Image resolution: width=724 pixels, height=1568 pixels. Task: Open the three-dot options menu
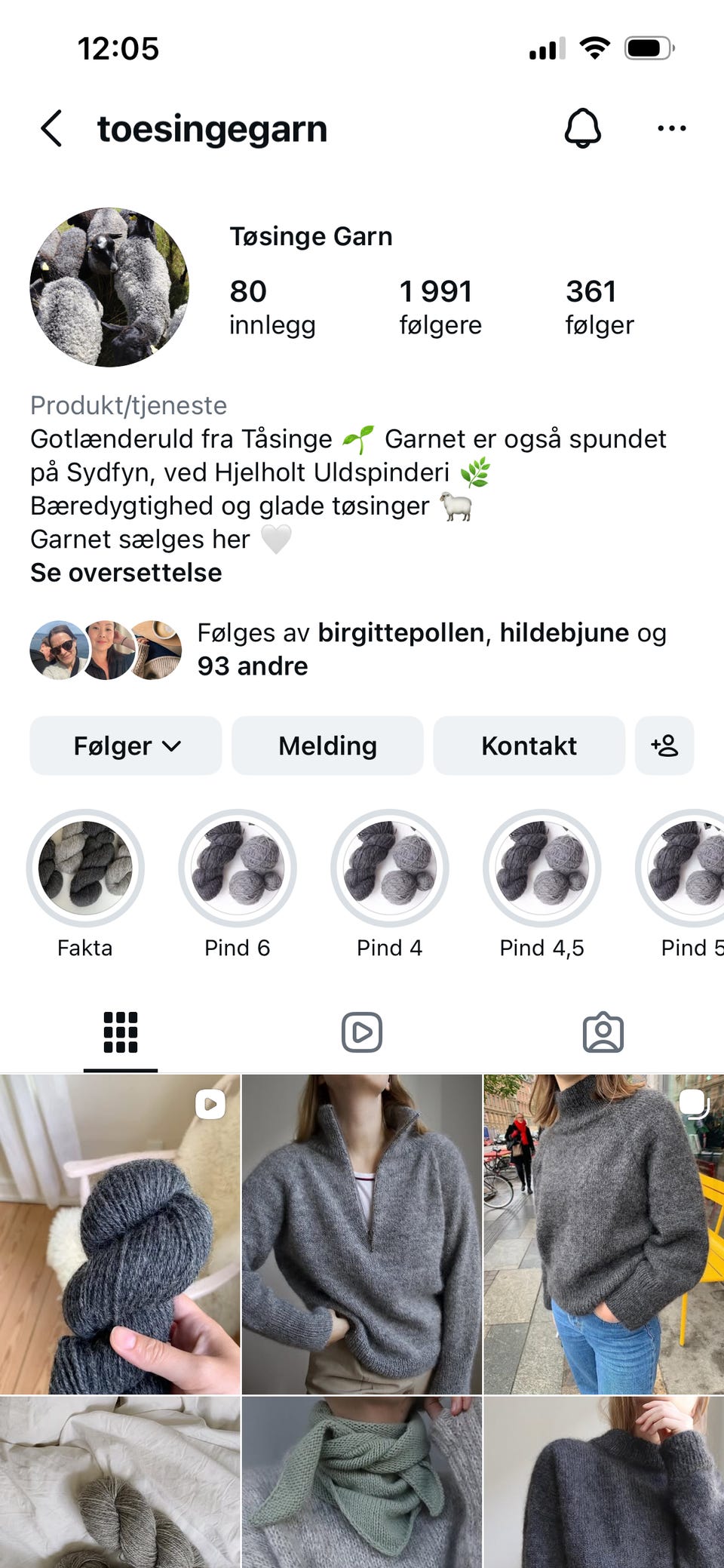671,128
